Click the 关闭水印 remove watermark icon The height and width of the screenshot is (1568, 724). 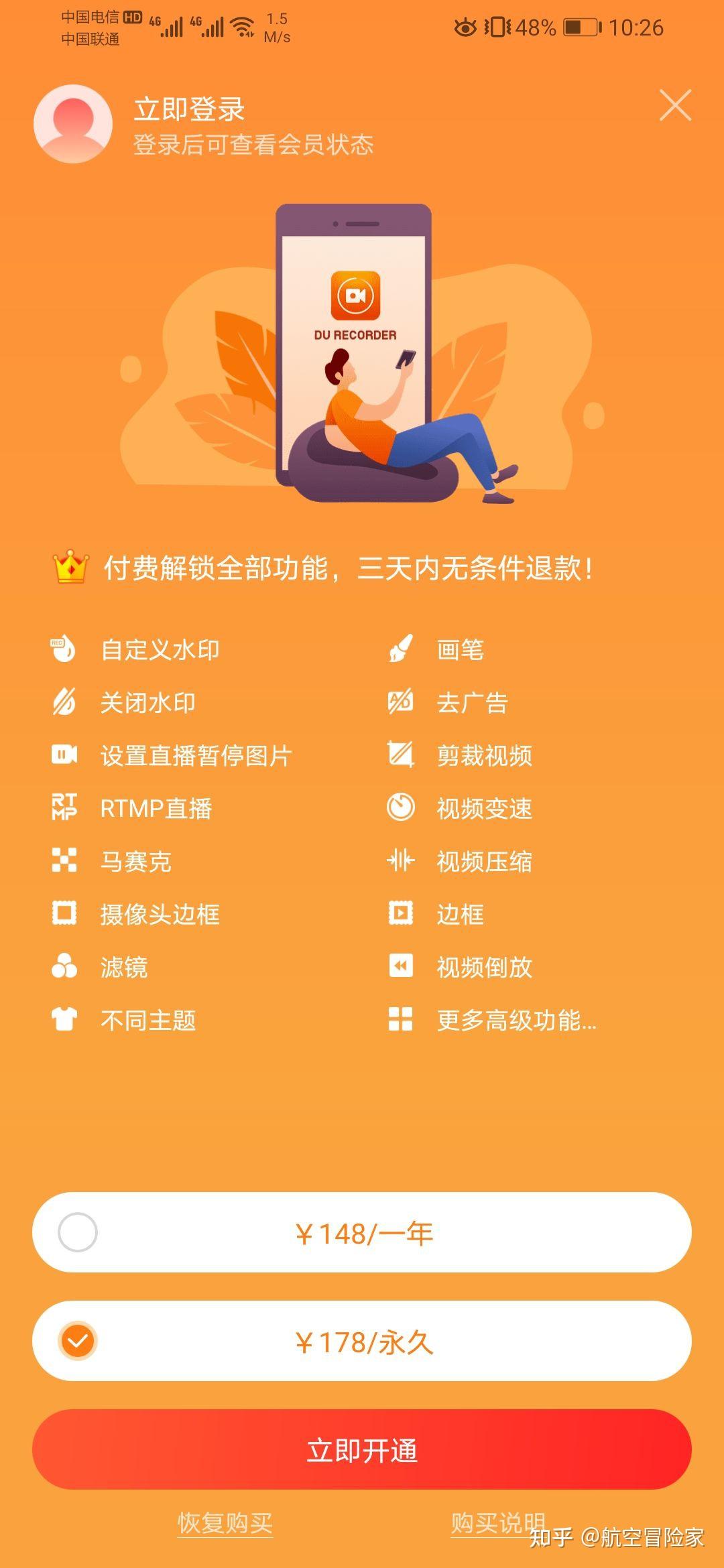pos(65,702)
